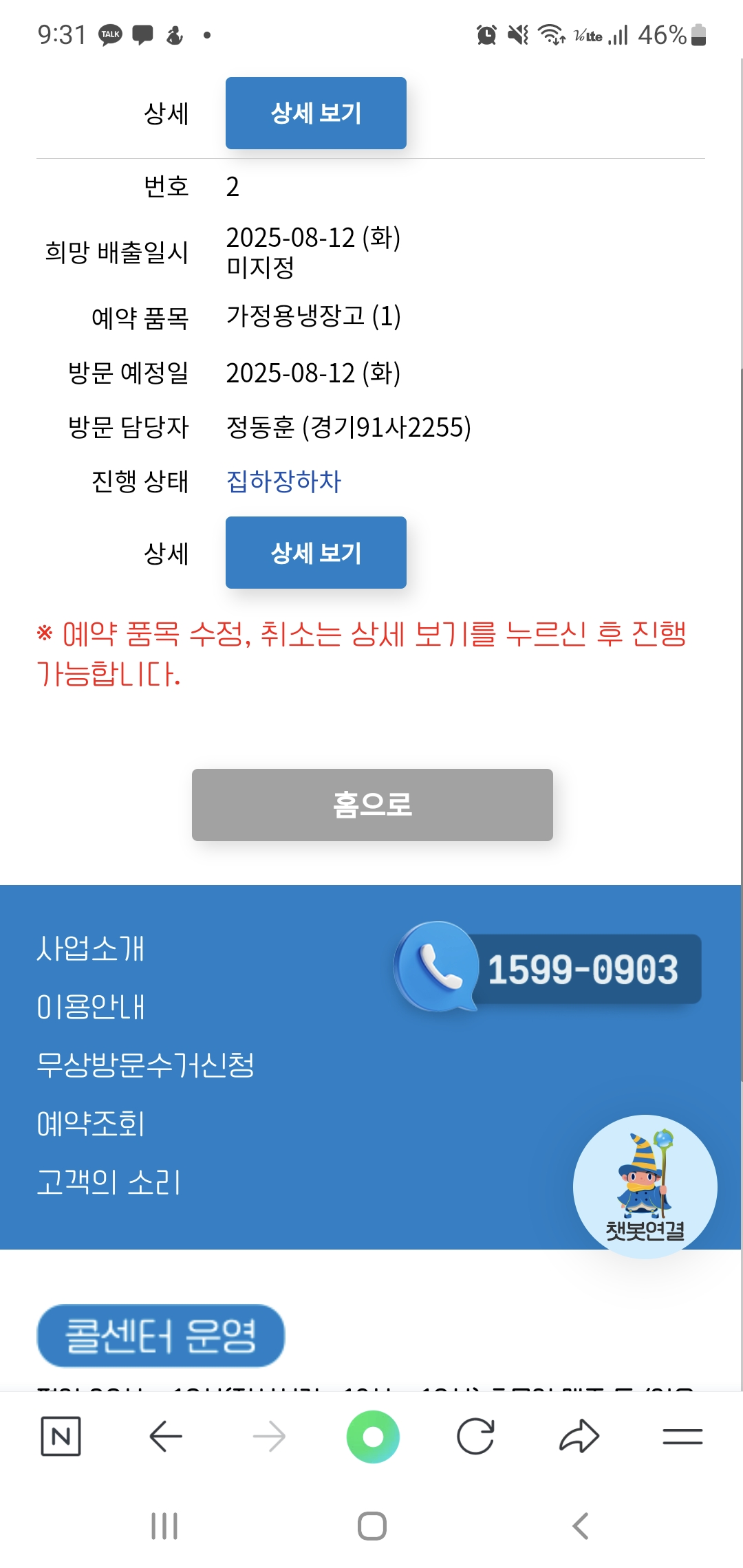Reload the current page

tap(475, 1436)
